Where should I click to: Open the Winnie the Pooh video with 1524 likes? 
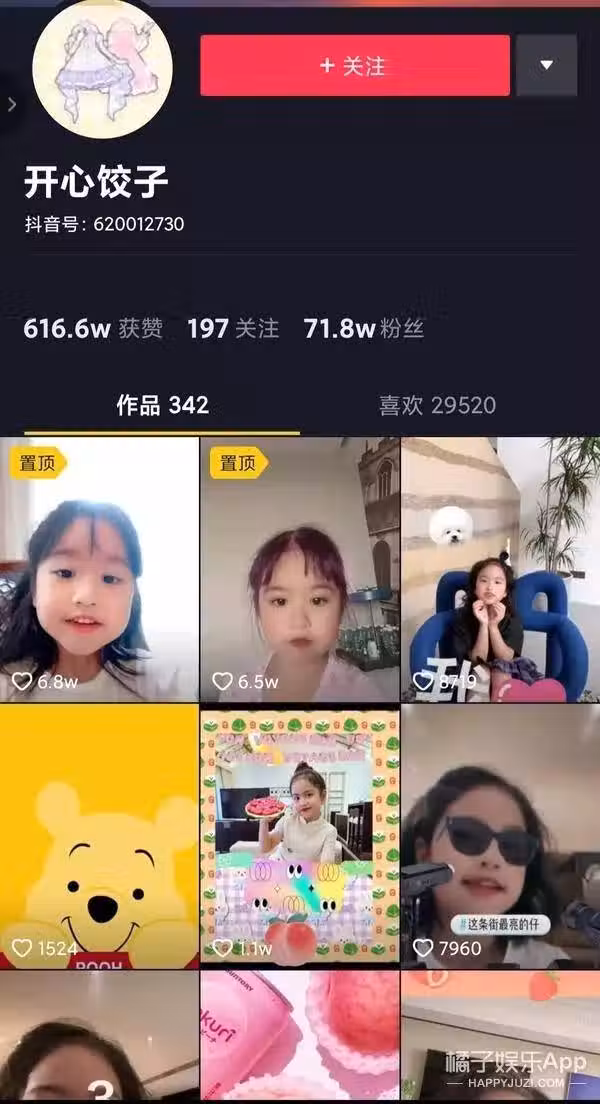tap(99, 835)
